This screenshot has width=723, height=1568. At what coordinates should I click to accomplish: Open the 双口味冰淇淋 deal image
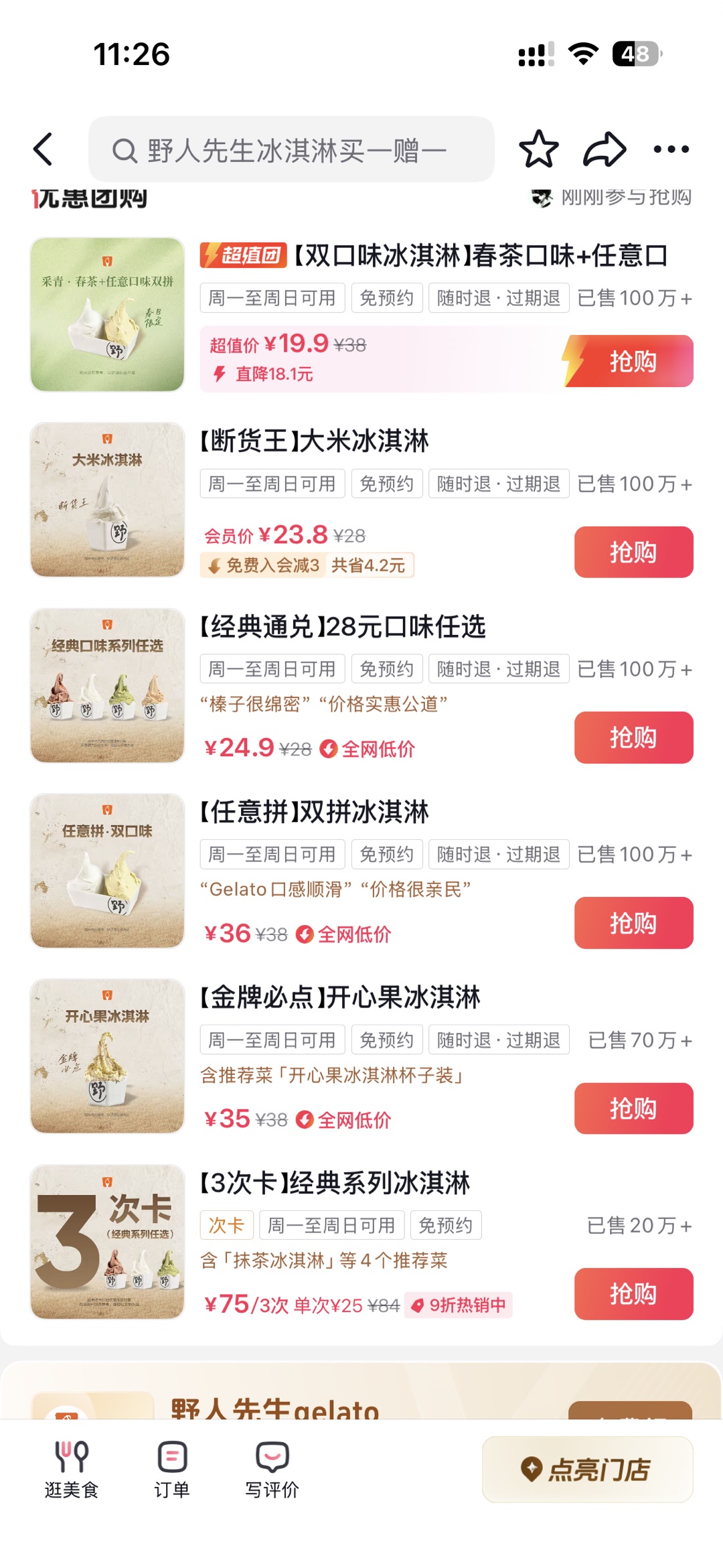pos(107,315)
